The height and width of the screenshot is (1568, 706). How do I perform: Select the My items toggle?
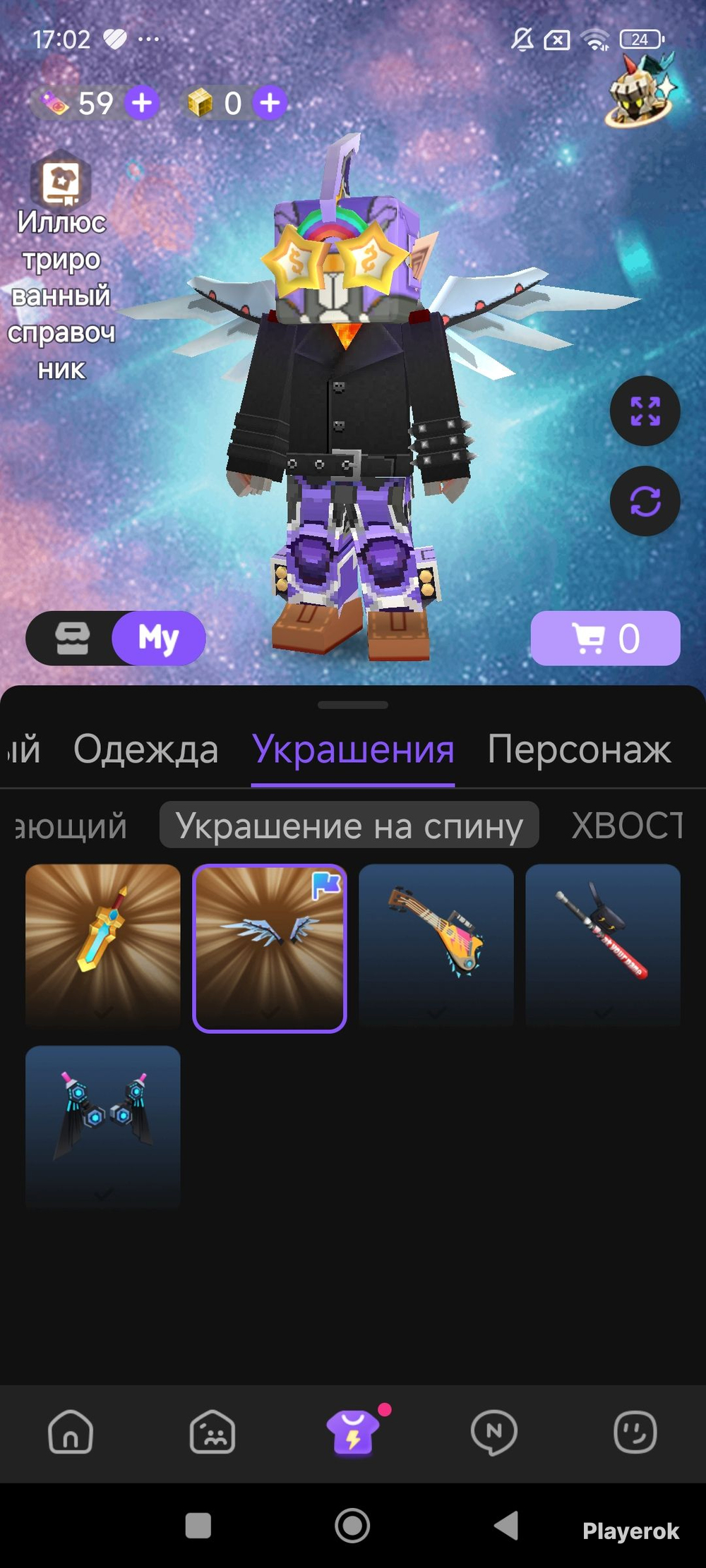[x=159, y=638]
